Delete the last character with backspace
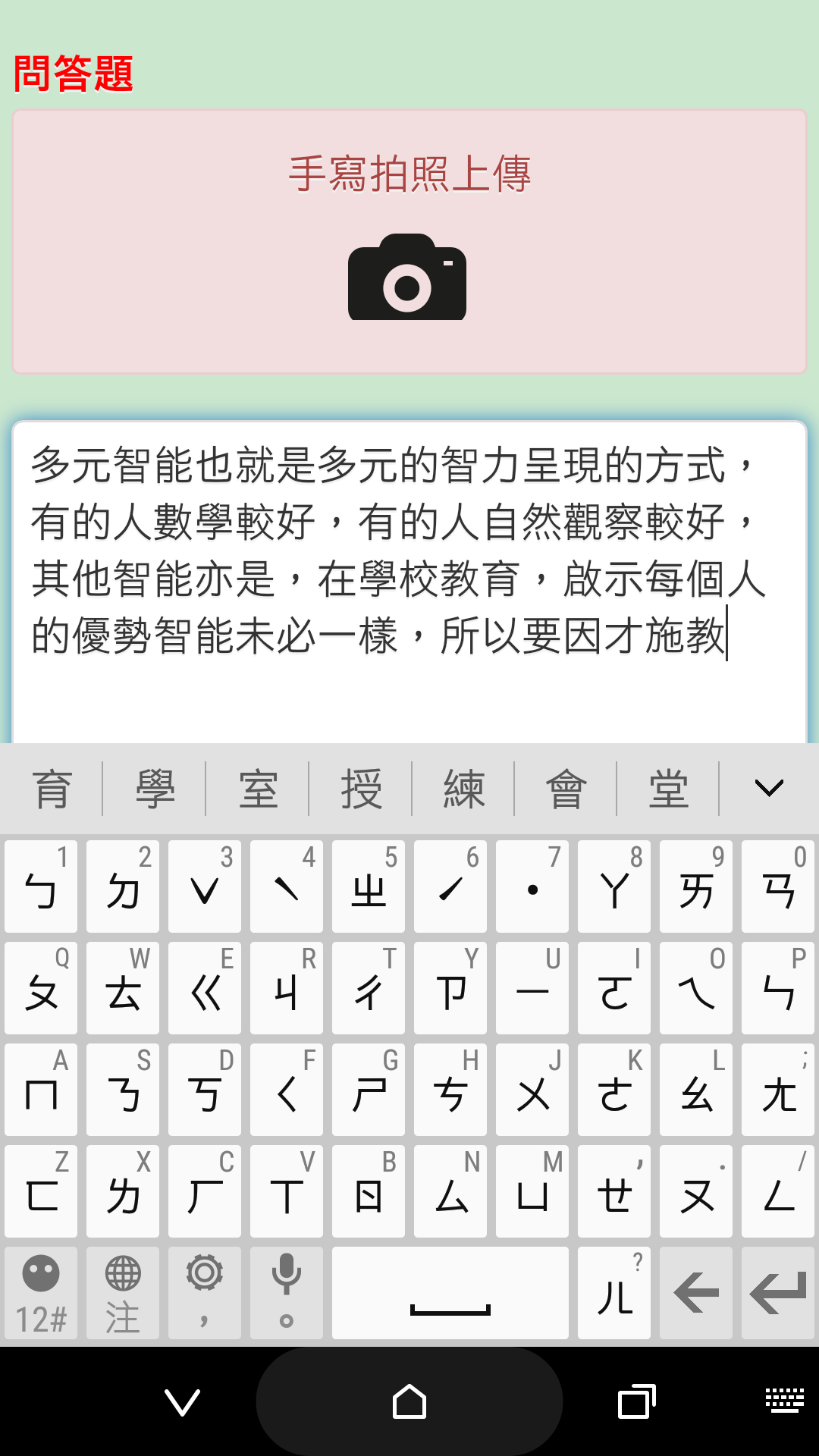 [696, 1293]
